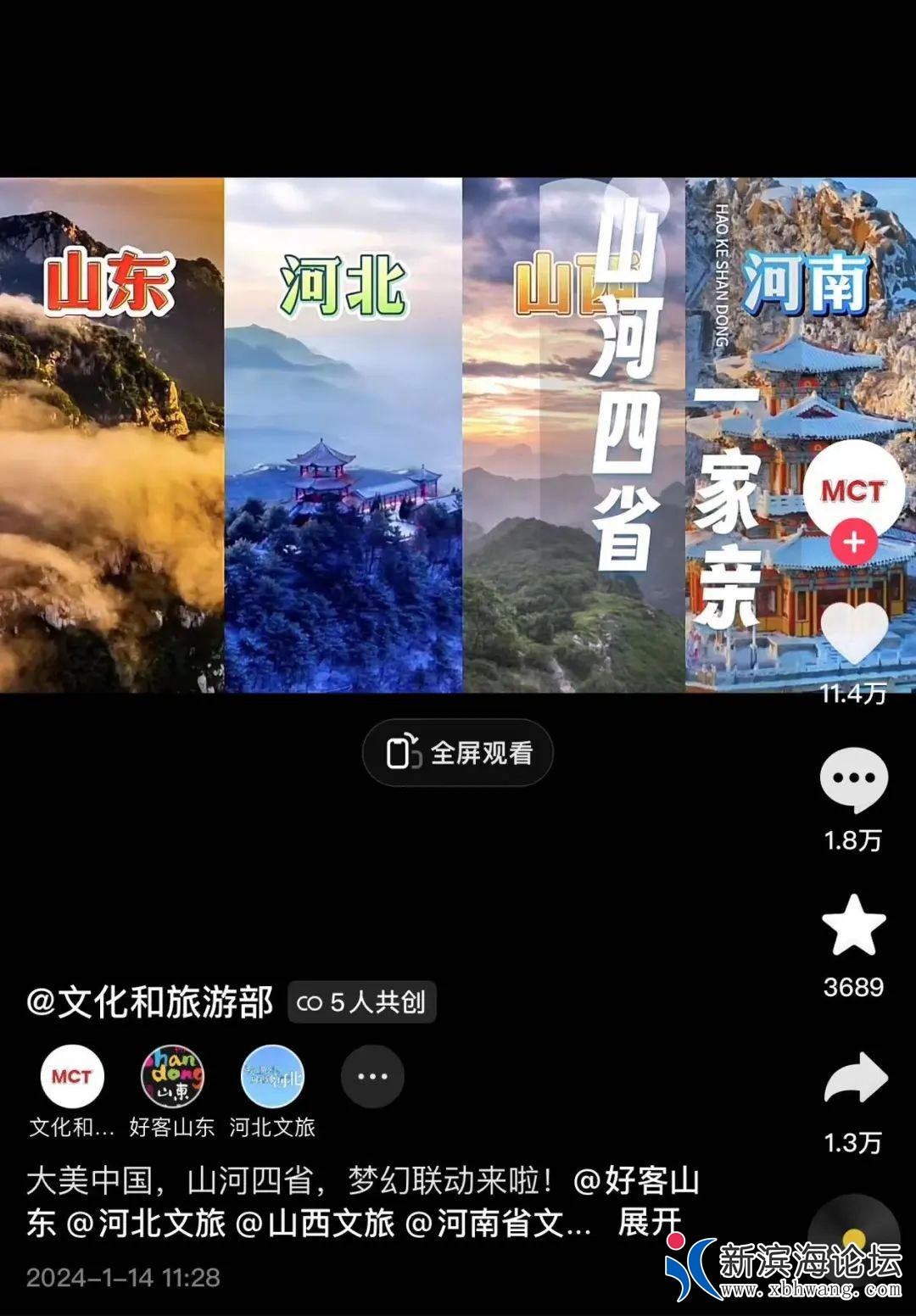The image size is (916, 1316).
Task: Share this video using the arrow icon
Action: [855, 1078]
